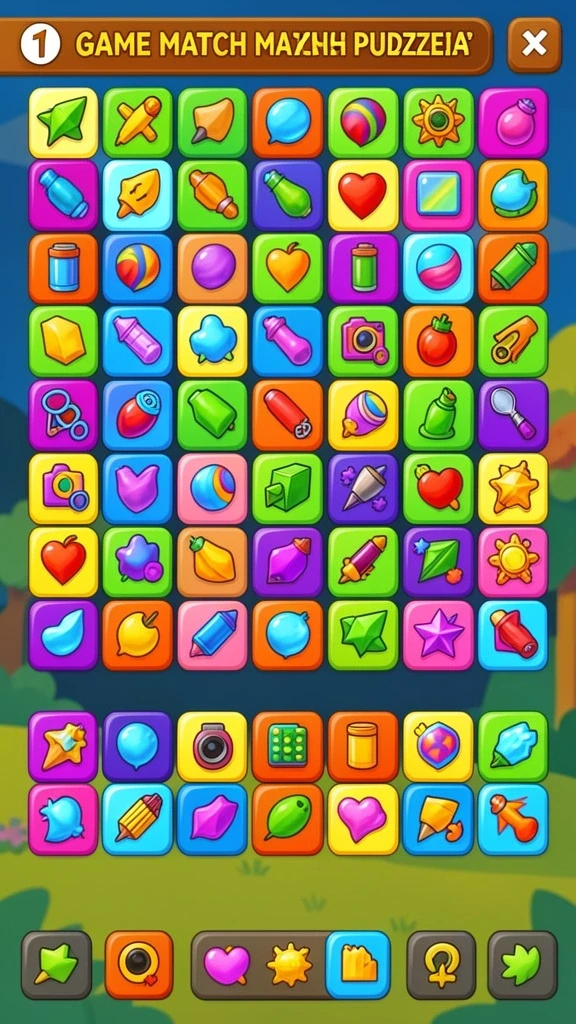Tap the pink heart in bottom tray
Screen dimensions: 576x1024
227,965
